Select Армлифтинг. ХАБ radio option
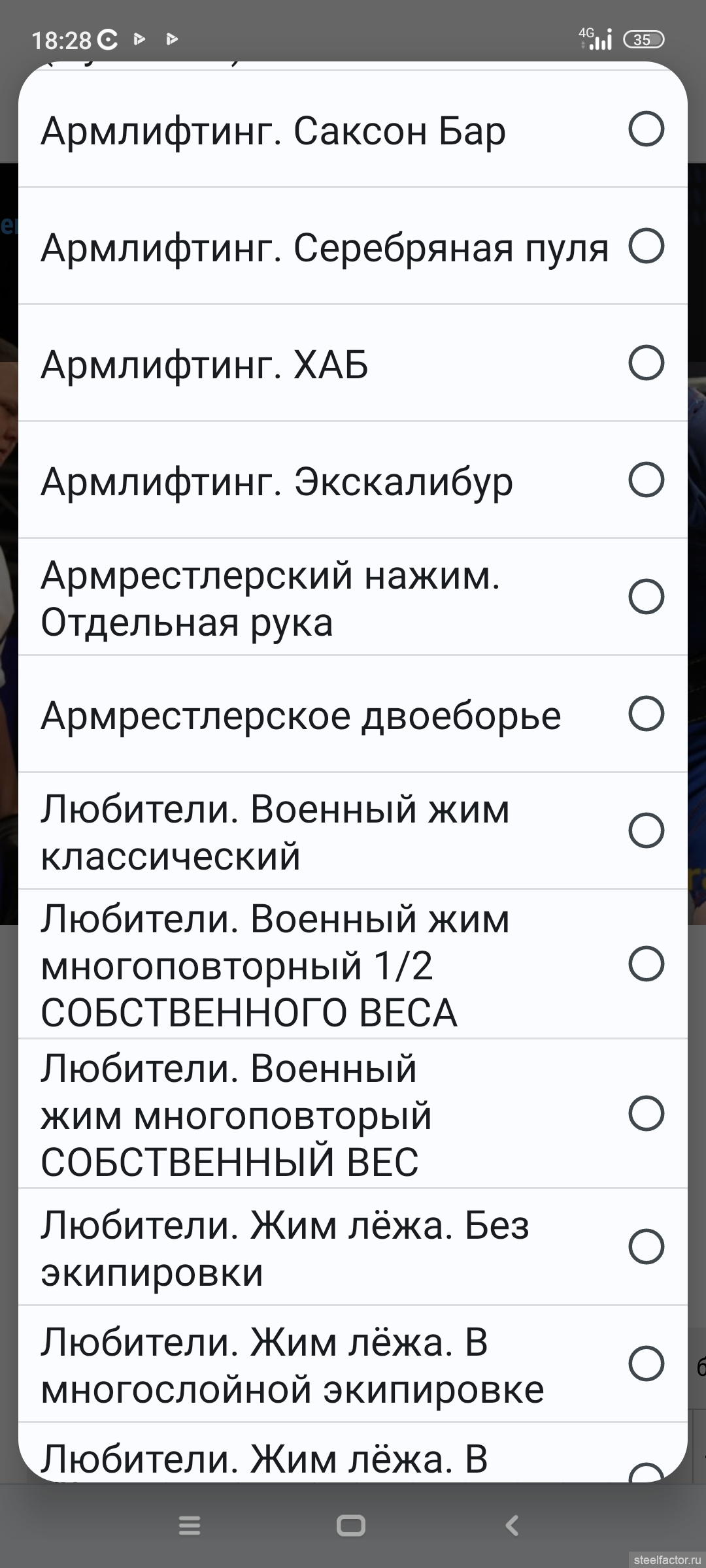Viewport: 706px width, 1568px height. pos(353,363)
